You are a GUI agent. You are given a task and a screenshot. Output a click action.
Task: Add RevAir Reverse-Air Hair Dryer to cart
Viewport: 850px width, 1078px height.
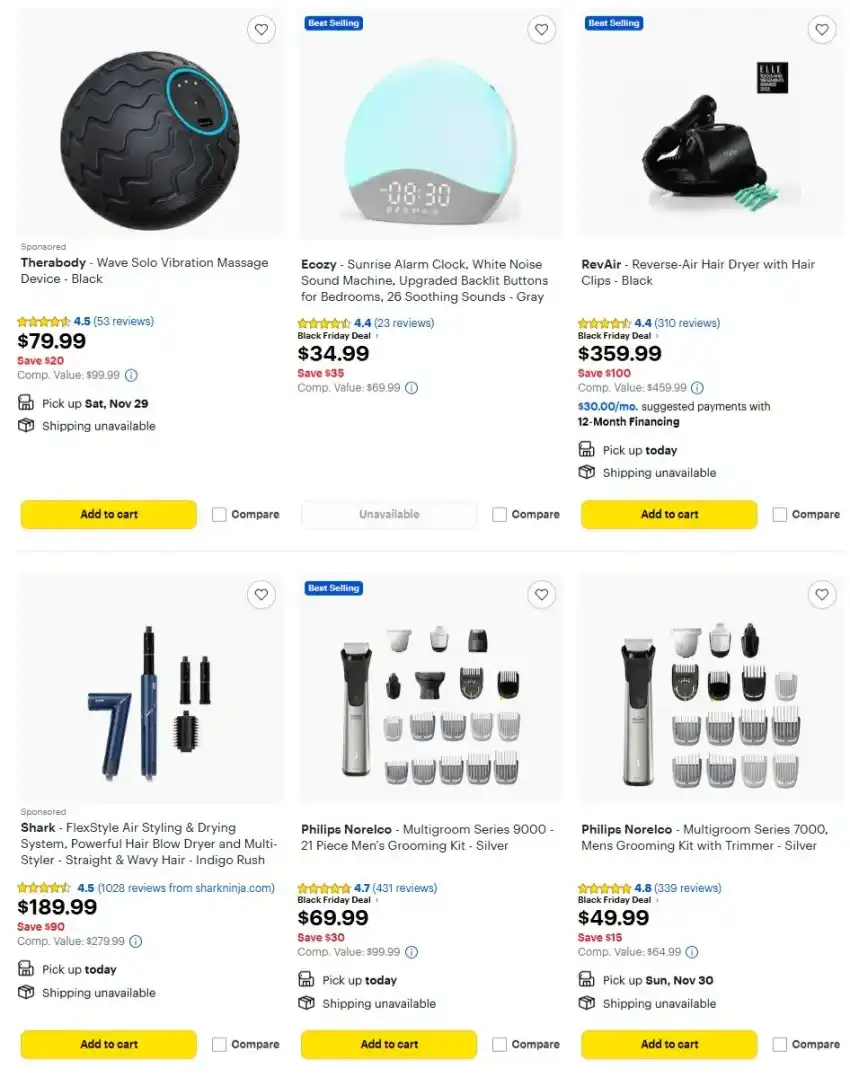point(669,514)
